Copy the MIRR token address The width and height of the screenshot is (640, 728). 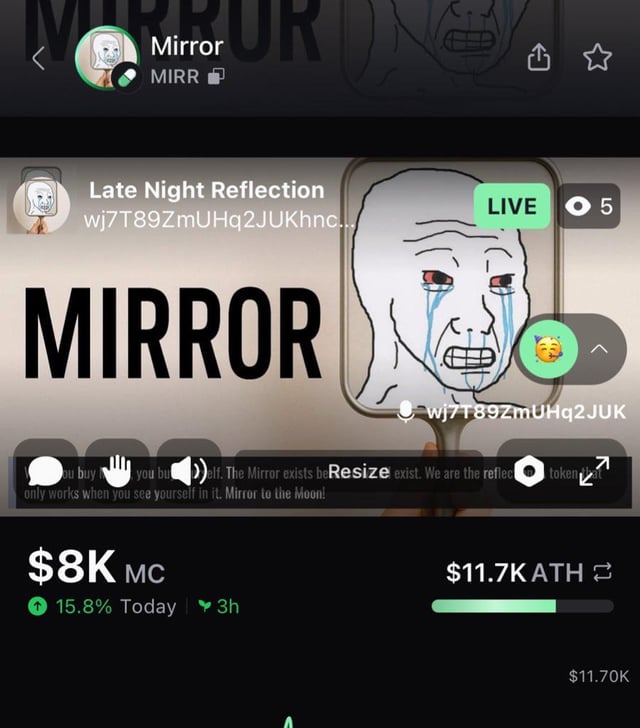(x=217, y=76)
